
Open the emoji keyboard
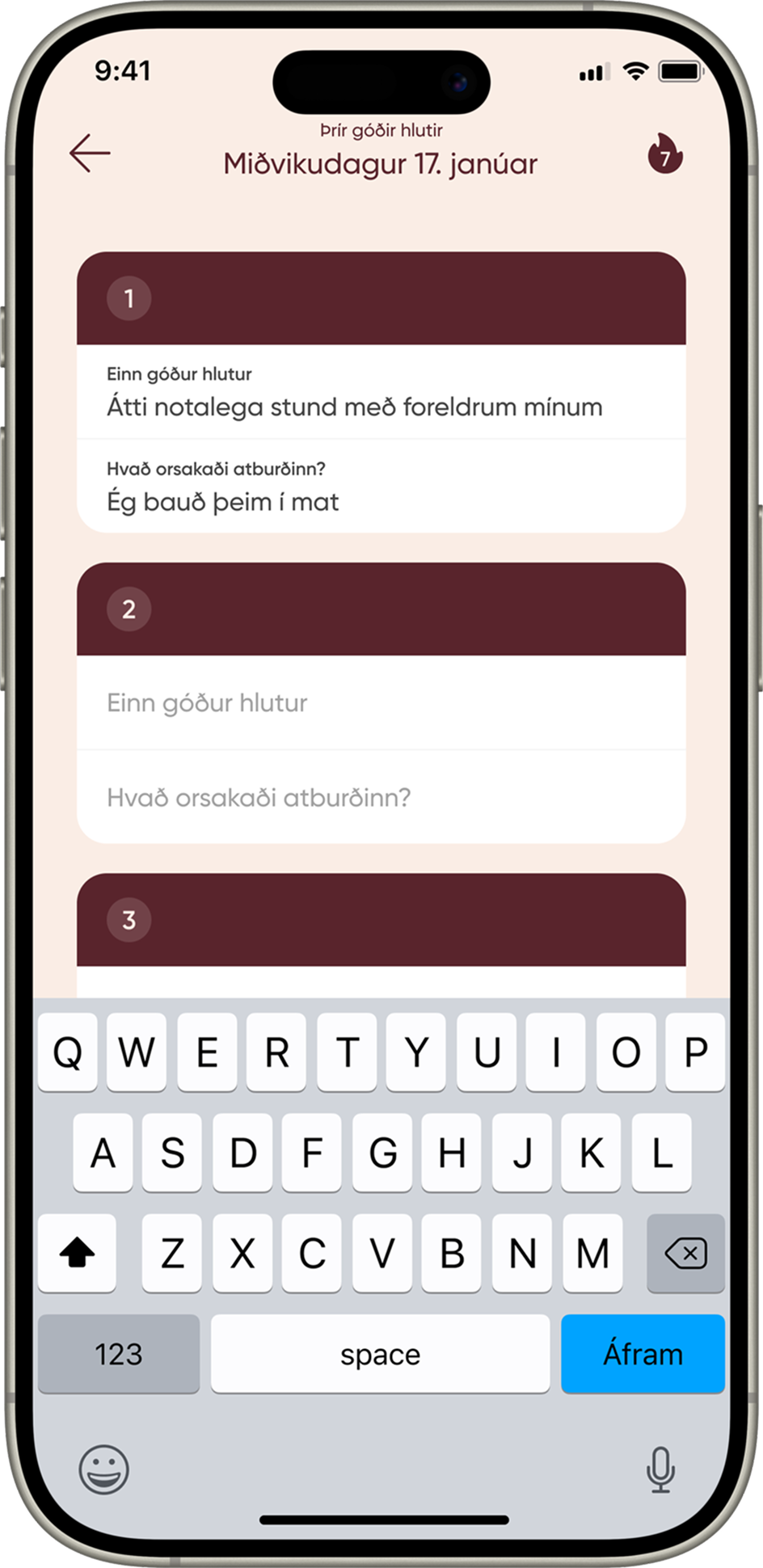tap(103, 1469)
